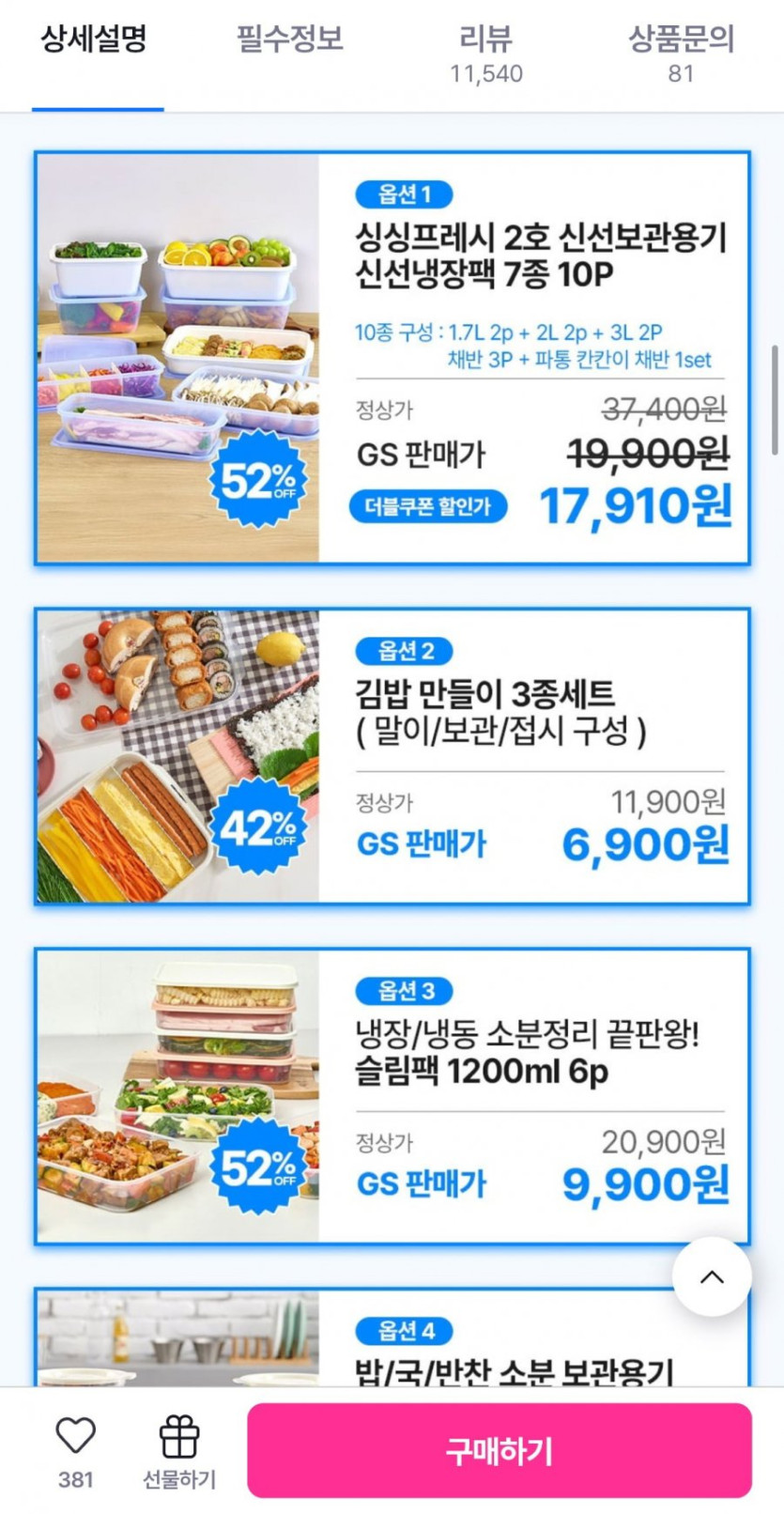Switch to the 상세설명 tab

(94, 39)
